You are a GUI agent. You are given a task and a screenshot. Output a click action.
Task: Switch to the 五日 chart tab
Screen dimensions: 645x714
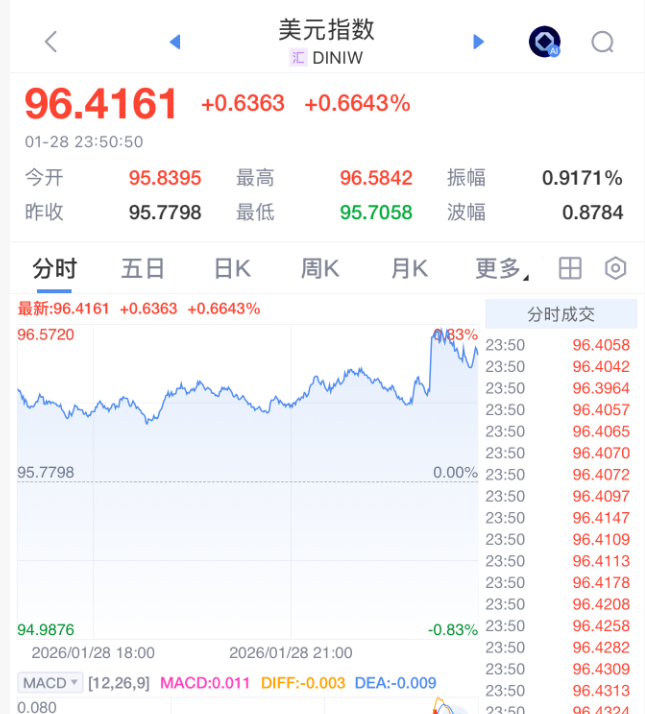[143, 268]
